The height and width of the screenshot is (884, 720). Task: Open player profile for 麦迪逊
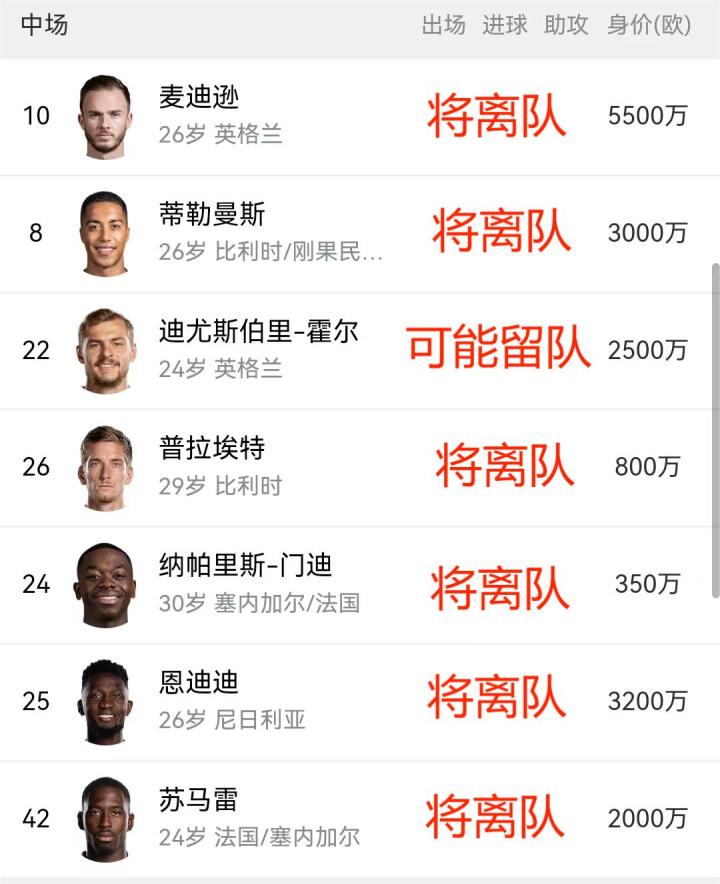199,98
